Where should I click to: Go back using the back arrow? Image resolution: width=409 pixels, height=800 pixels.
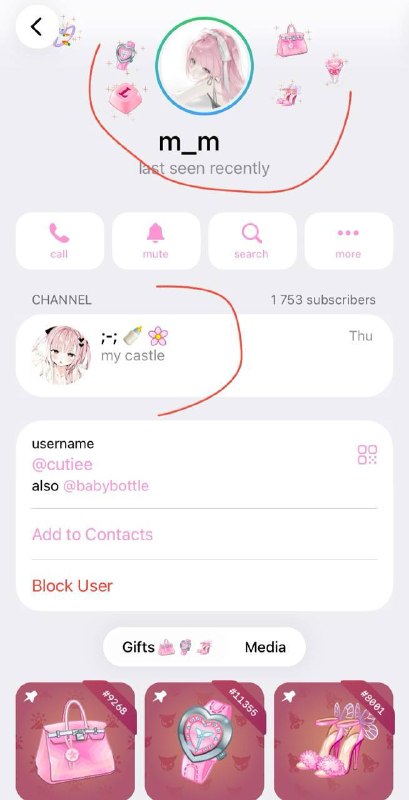coord(37,27)
